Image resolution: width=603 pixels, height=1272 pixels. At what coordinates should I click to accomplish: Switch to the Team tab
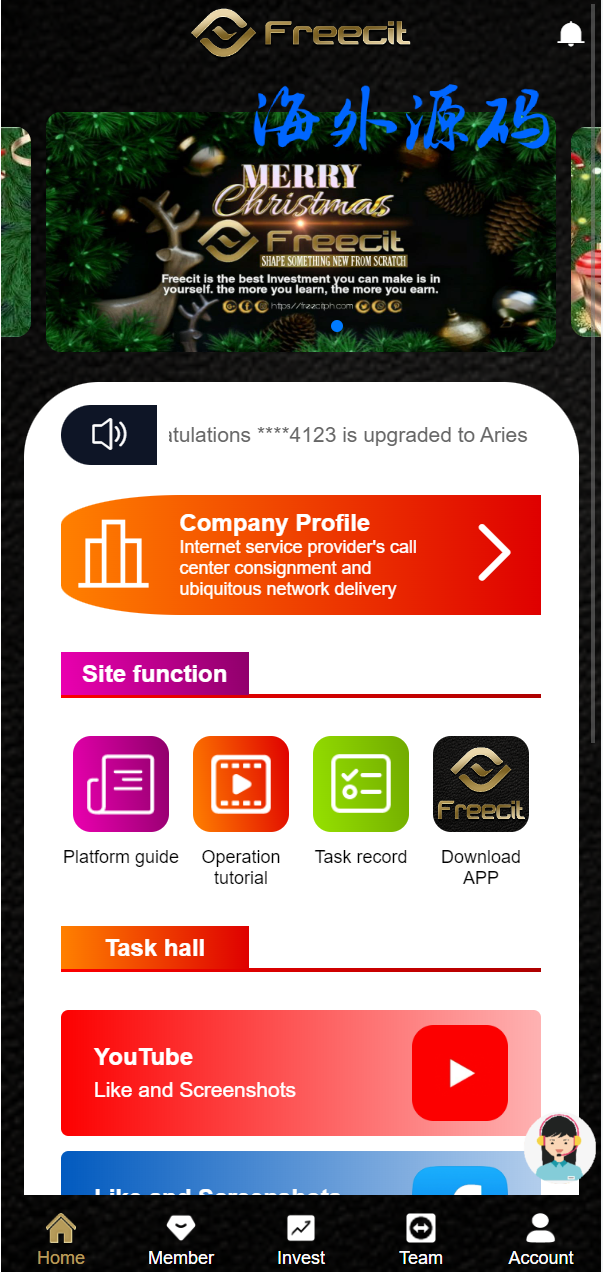pos(421,1240)
